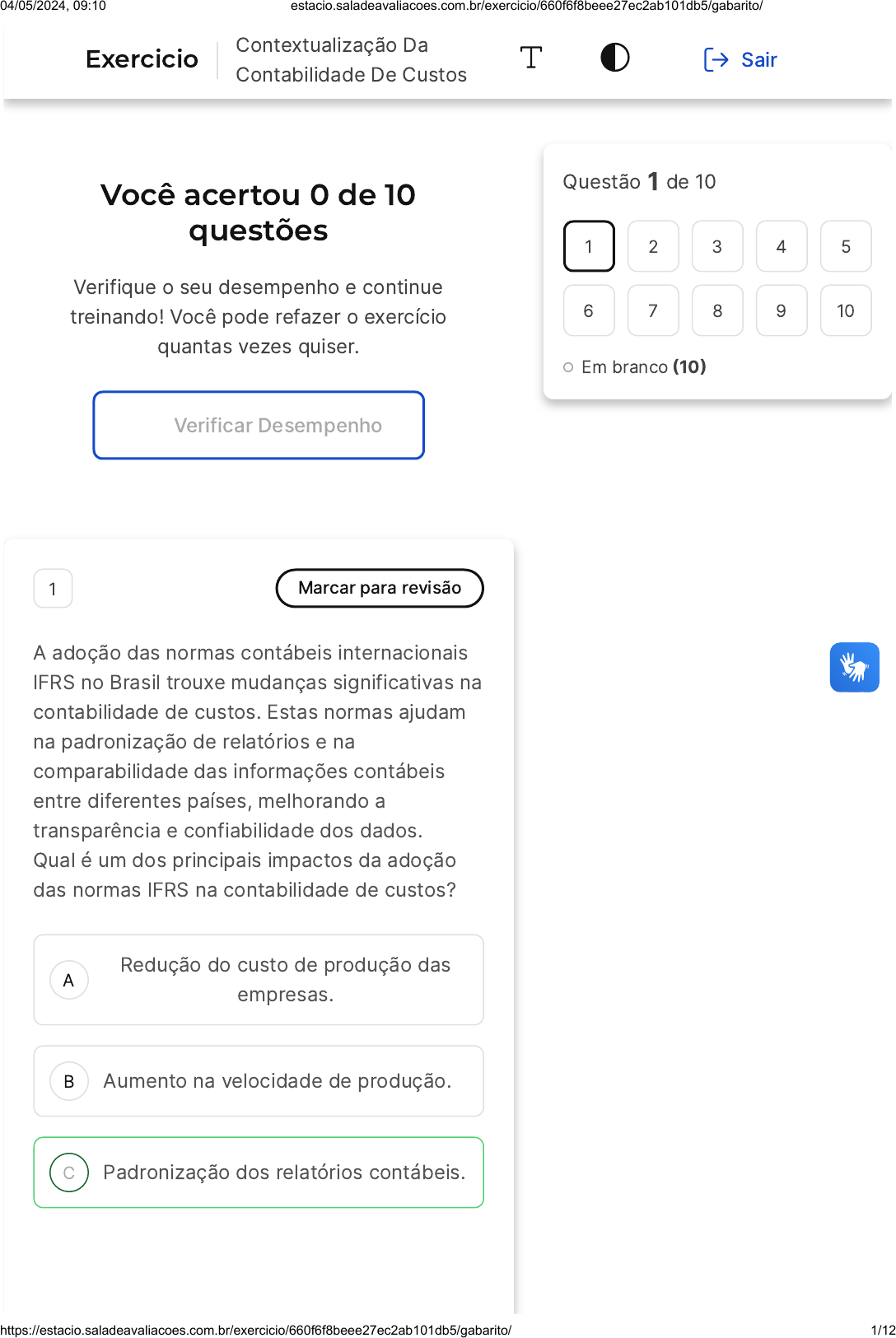Choose answer A about production cost reduction
Image resolution: width=896 pixels, height=1338 pixels.
pyautogui.click(x=259, y=980)
